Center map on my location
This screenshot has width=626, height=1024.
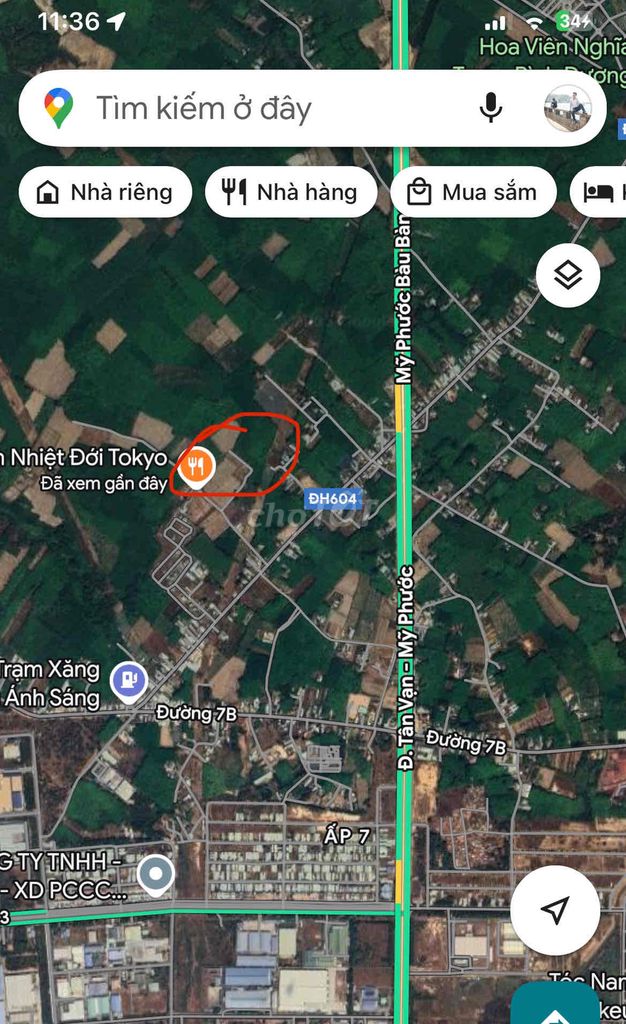[x=555, y=909]
